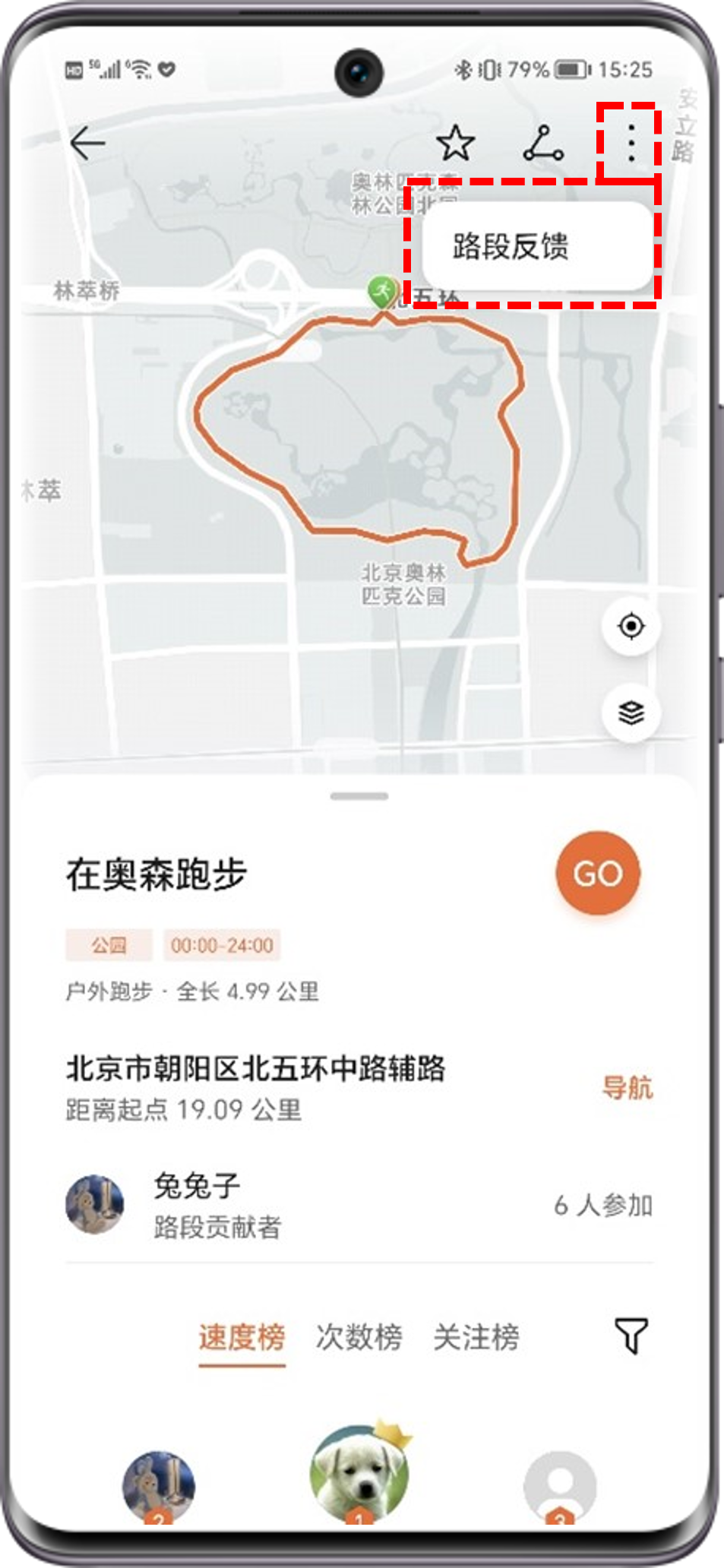Open the map layers button
The height and width of the screenshot is (1568, 724).
(x=631, y=713)
